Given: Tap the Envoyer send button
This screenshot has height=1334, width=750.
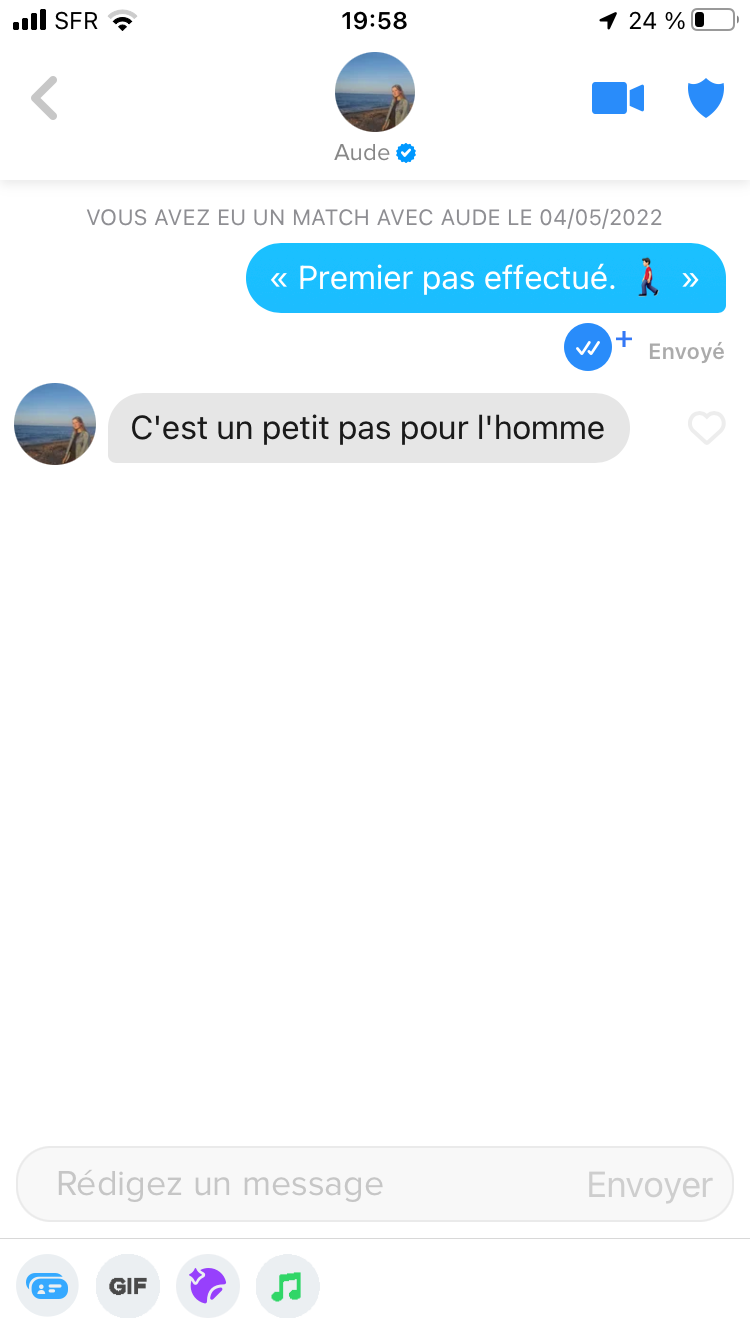Looking at the screenshot, I should click(x=650, y=1185).
